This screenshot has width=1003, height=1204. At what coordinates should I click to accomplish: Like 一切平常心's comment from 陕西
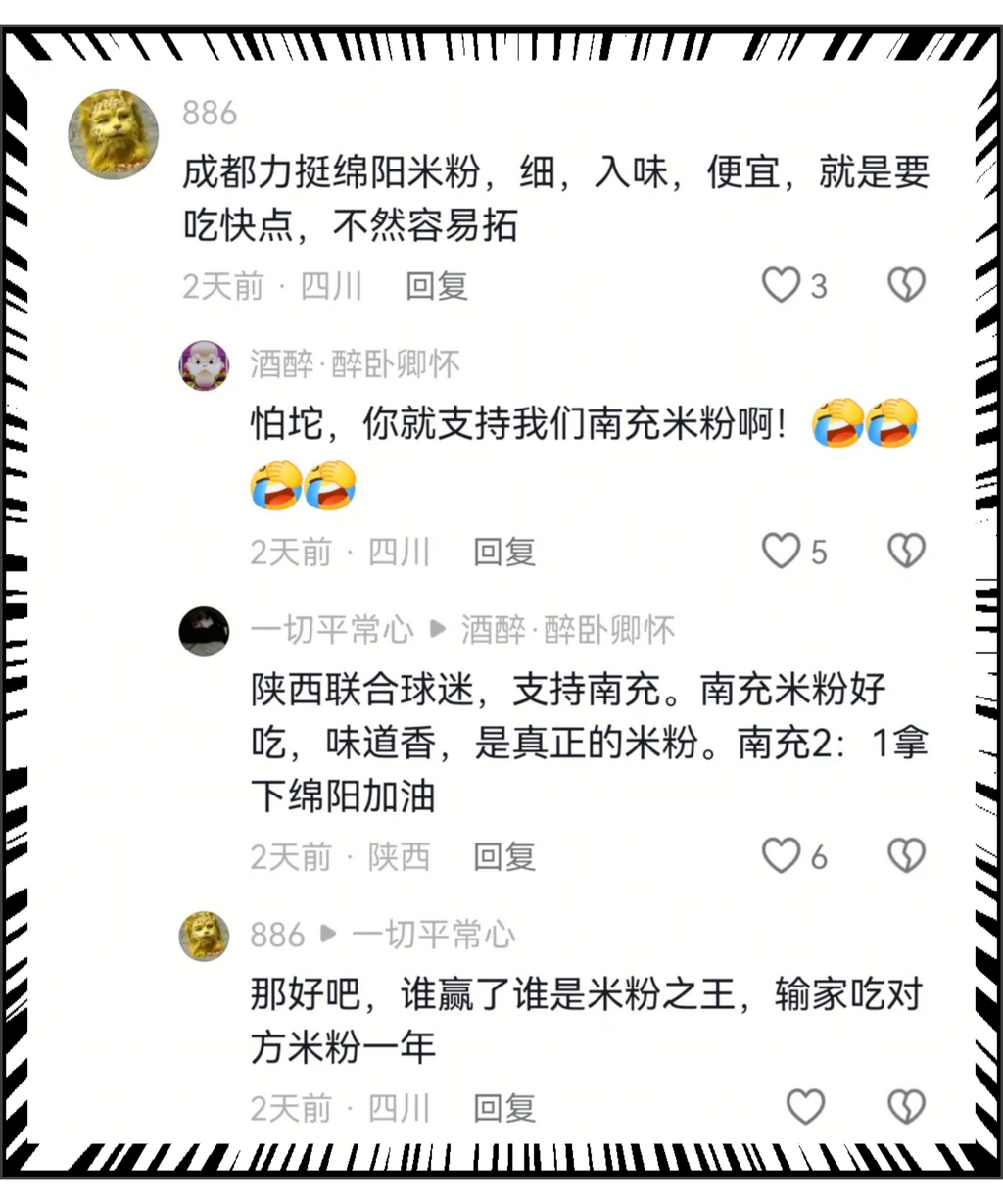pos(782,856)
